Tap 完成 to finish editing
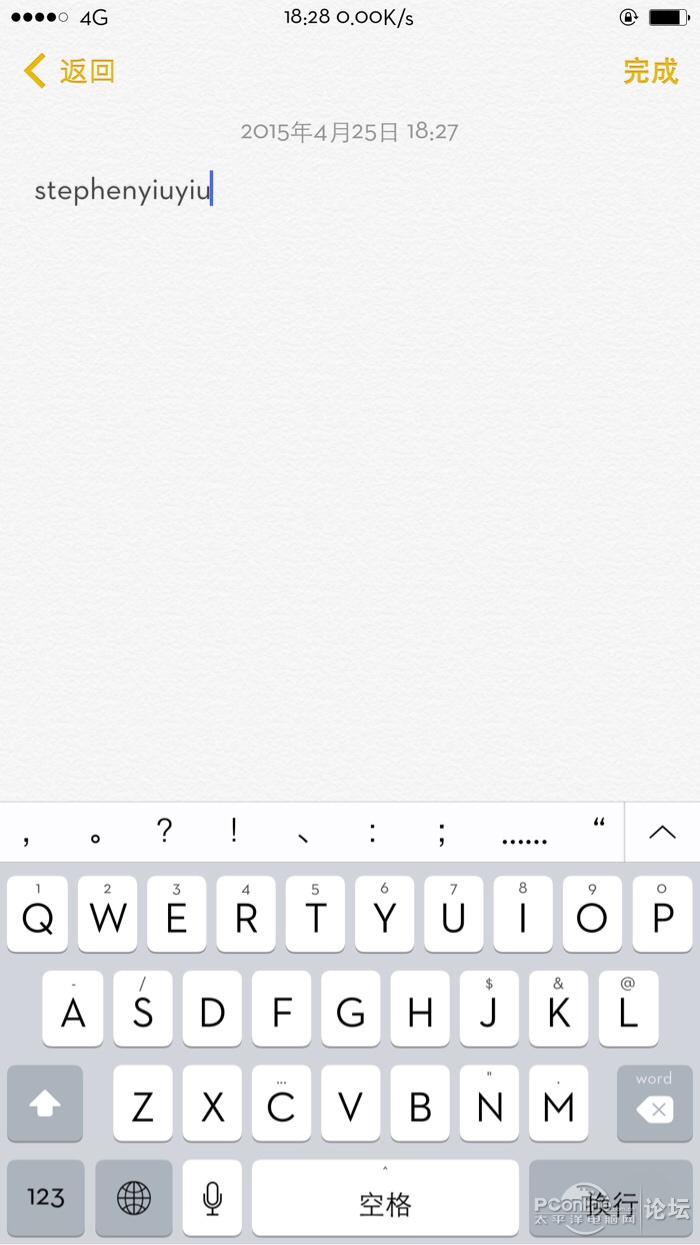Image resolution: width=700 pixels, height=1245 pixels. (650, 71)
